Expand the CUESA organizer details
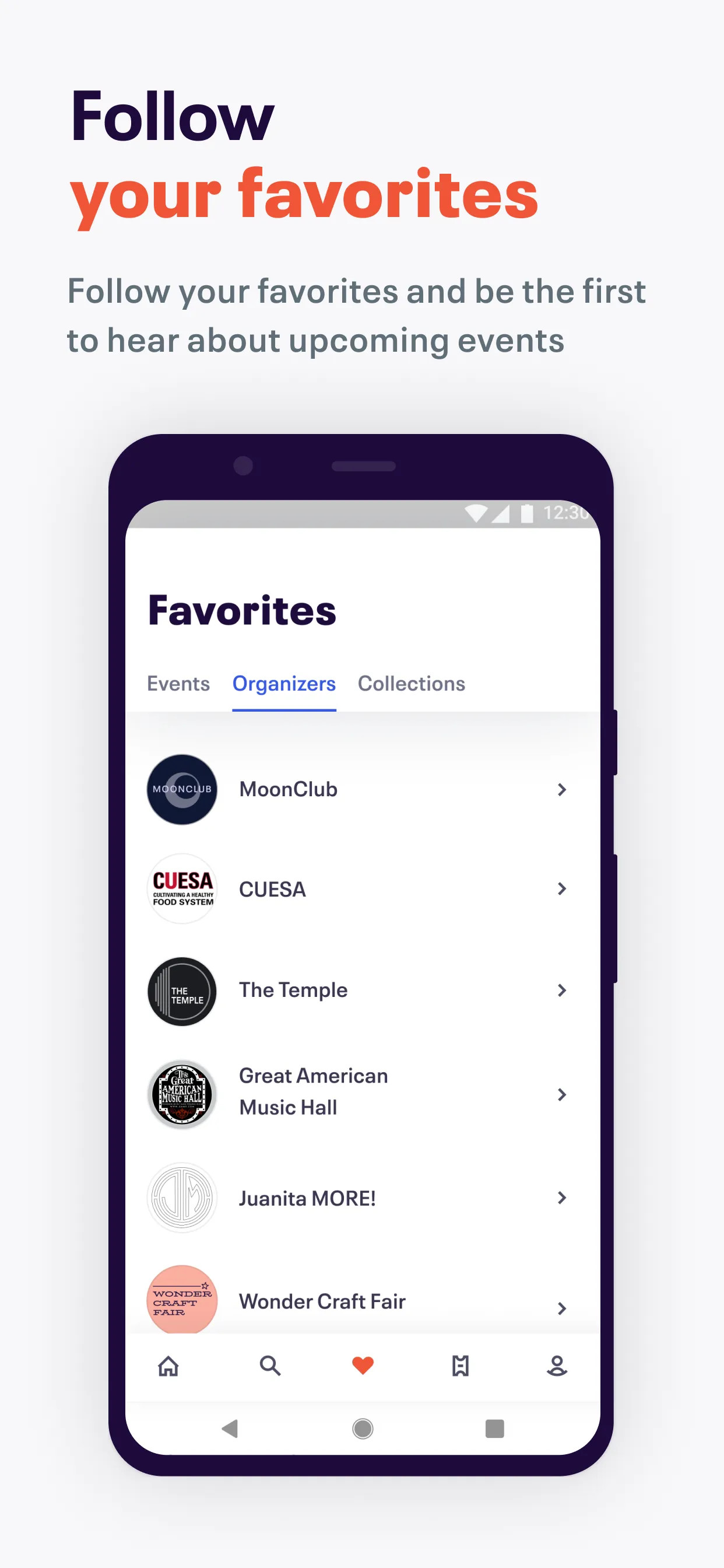724x1568 pixels. 561,890
